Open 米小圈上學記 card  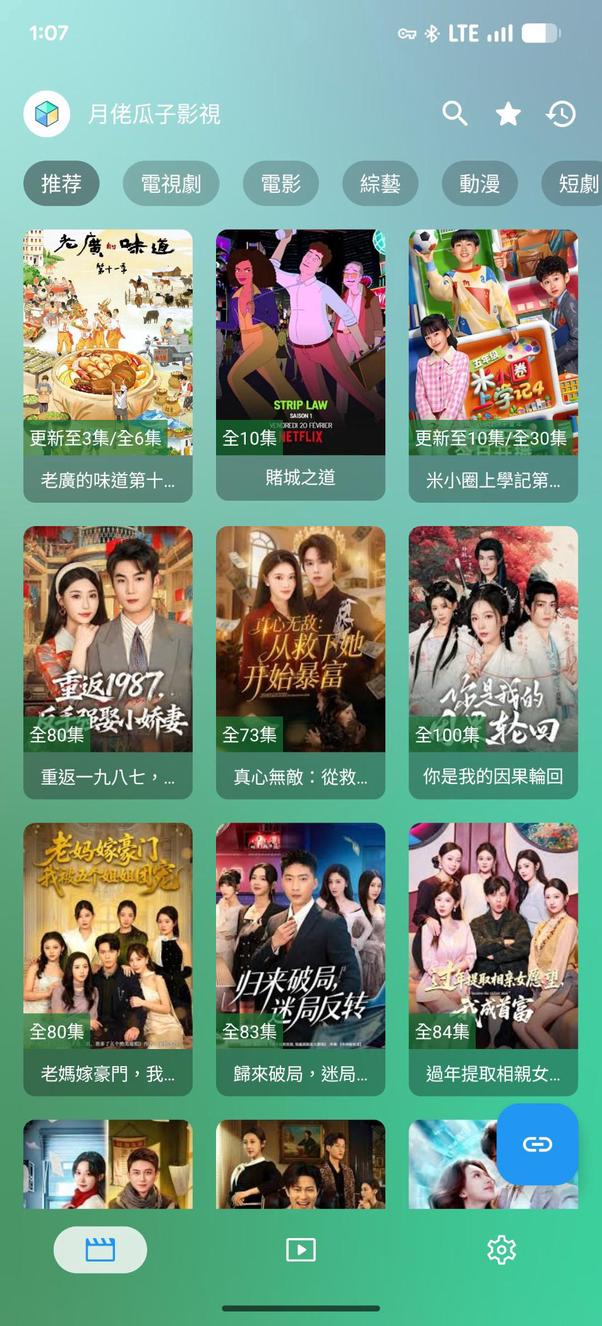[493, 365]
